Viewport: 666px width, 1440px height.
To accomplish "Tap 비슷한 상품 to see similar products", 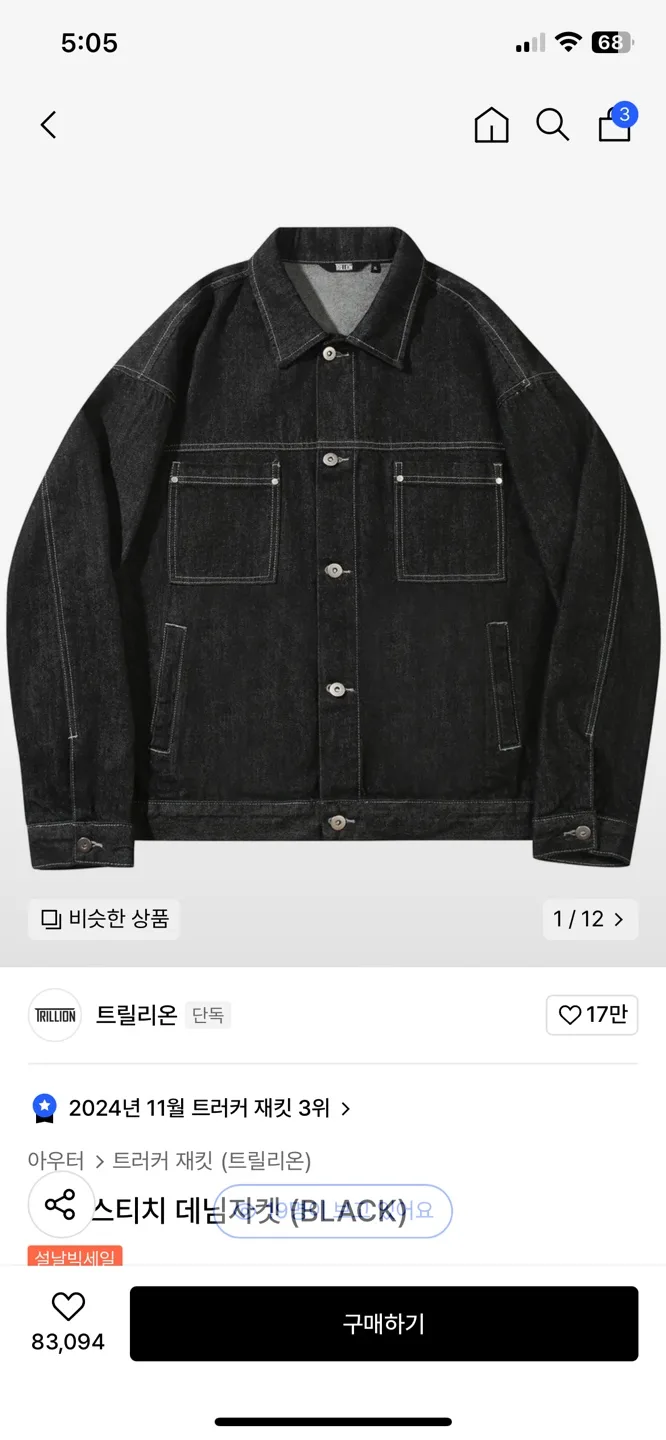I will [105, 919].
